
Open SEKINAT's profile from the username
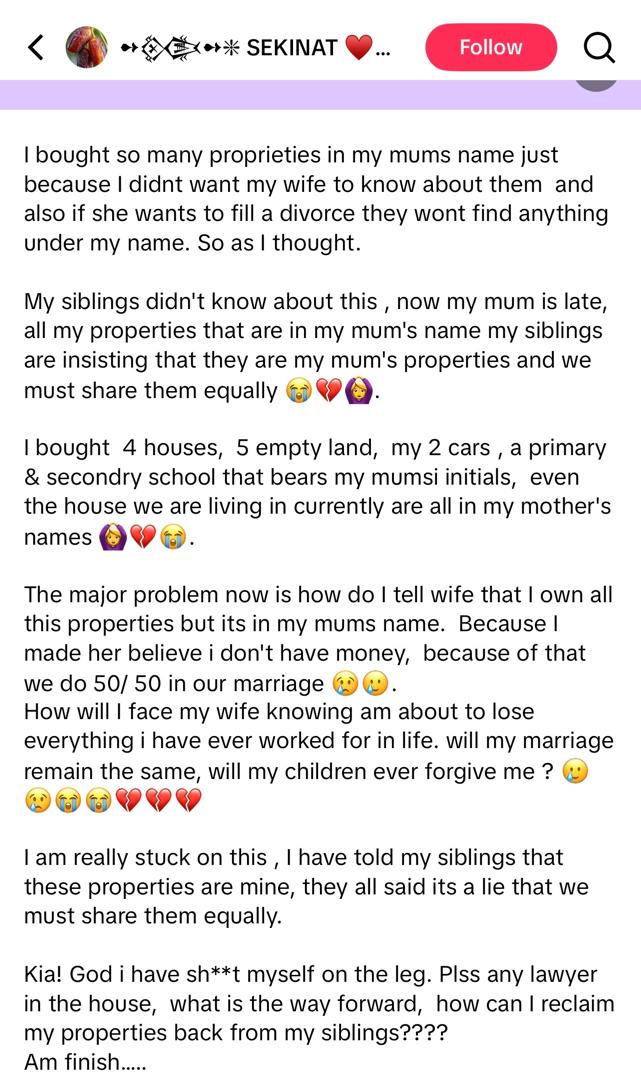255,48
